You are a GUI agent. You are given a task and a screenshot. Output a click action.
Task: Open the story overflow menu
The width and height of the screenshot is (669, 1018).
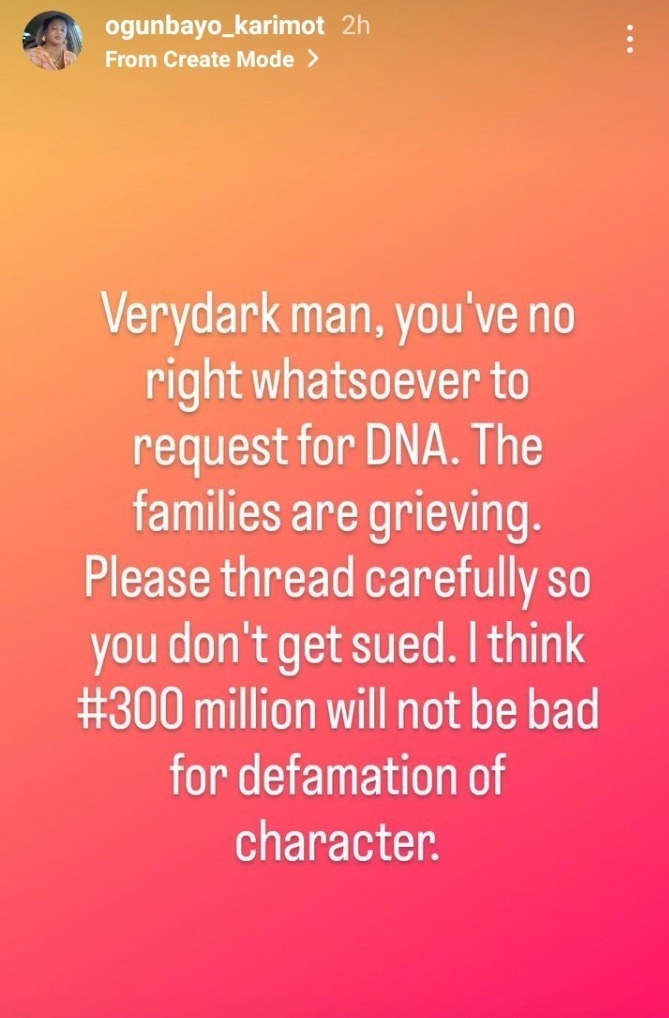pyautogui.click(x=629, y=40)
